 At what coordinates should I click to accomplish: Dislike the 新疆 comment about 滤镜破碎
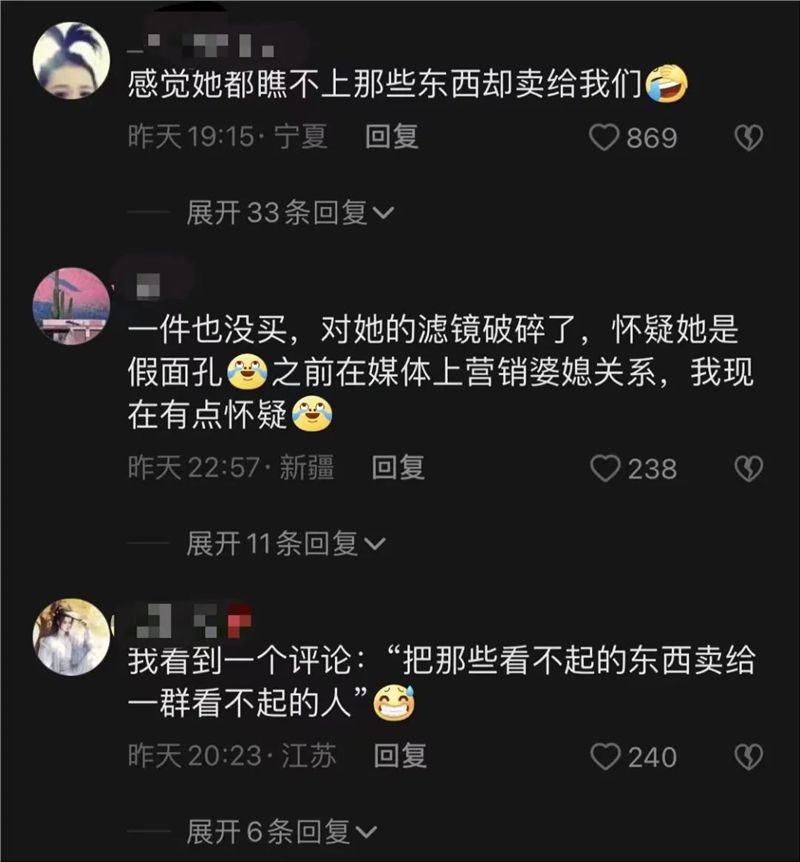click(x=748, y=468)
